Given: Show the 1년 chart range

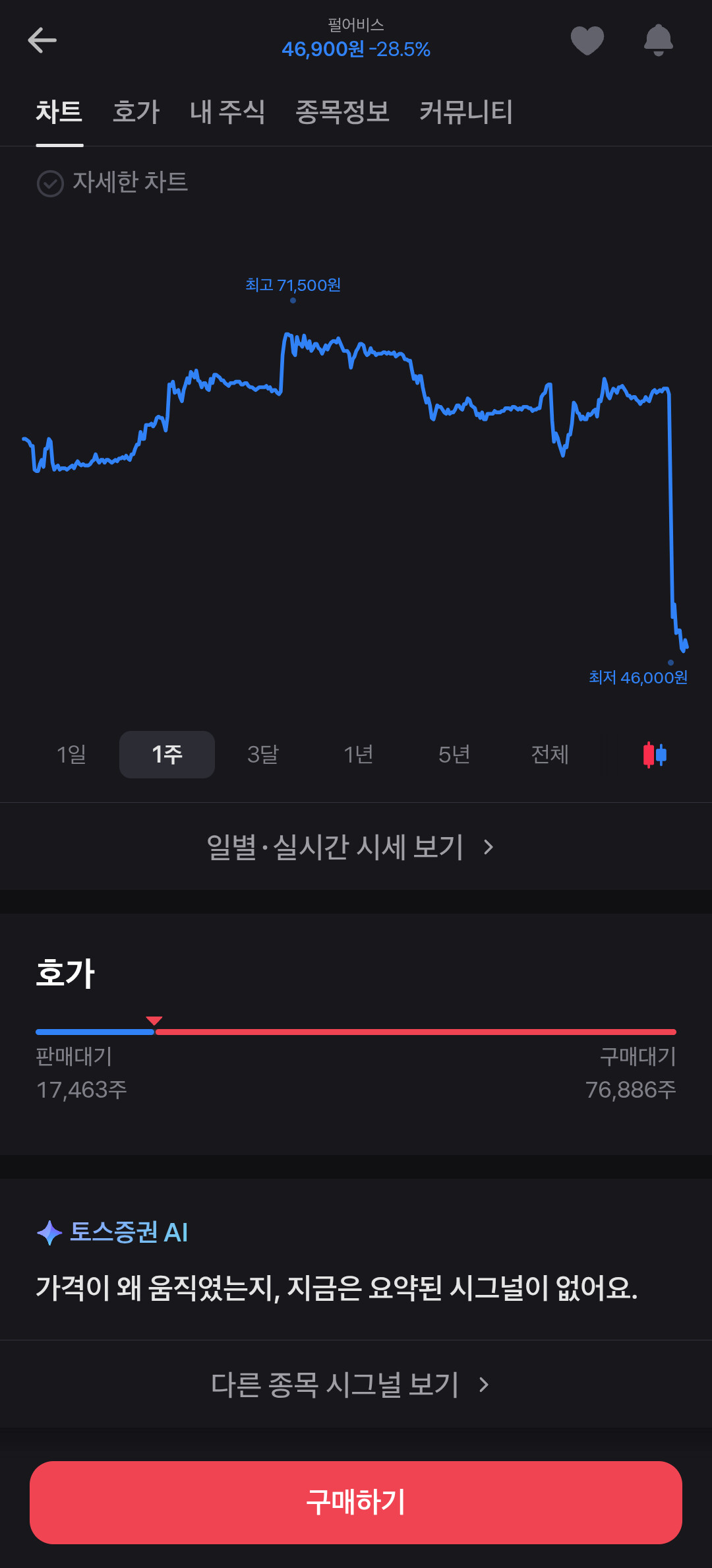Looking at the screenshot, I should (359, 755).
